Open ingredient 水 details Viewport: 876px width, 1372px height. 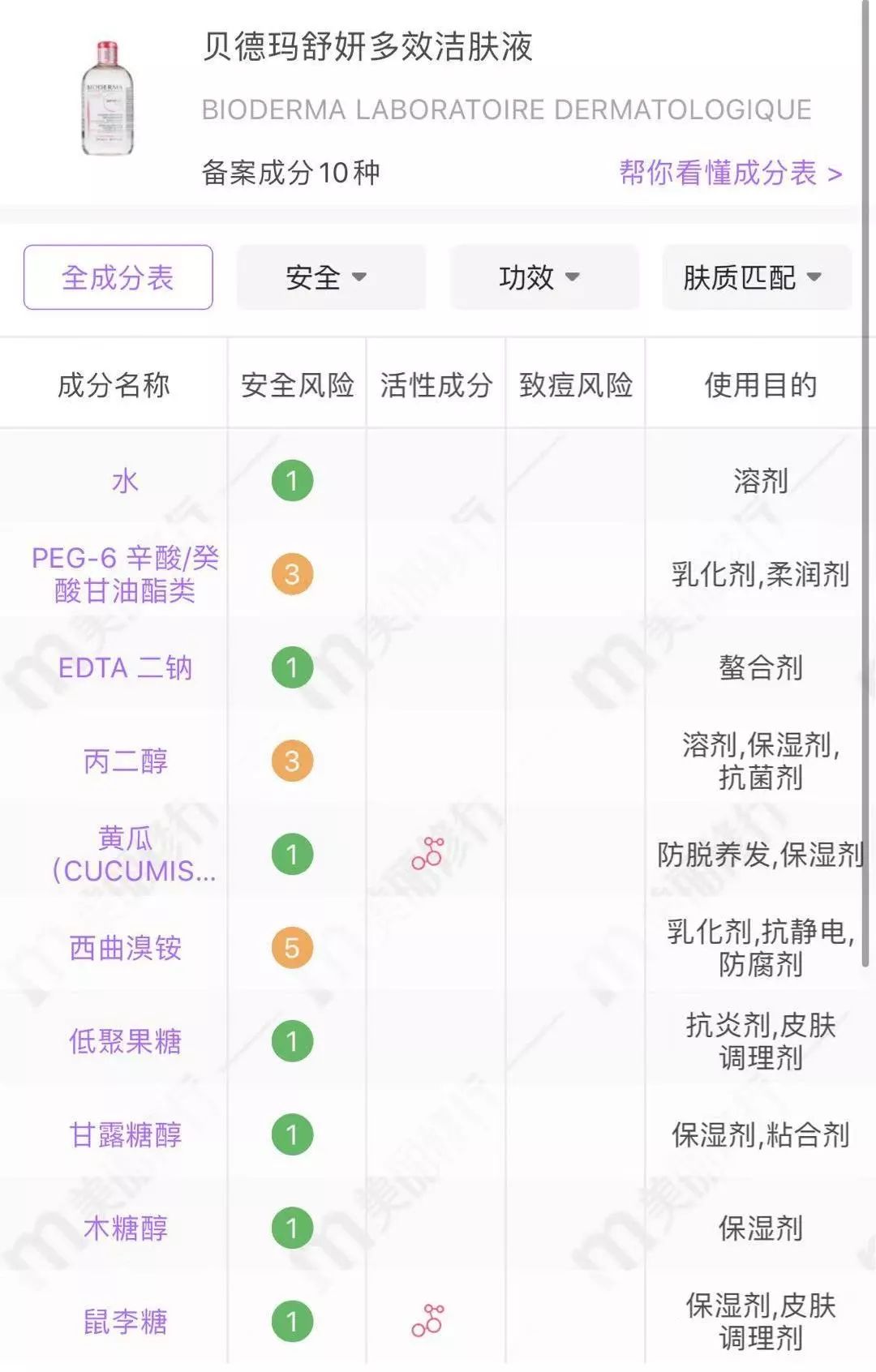(x=125, y=481)
